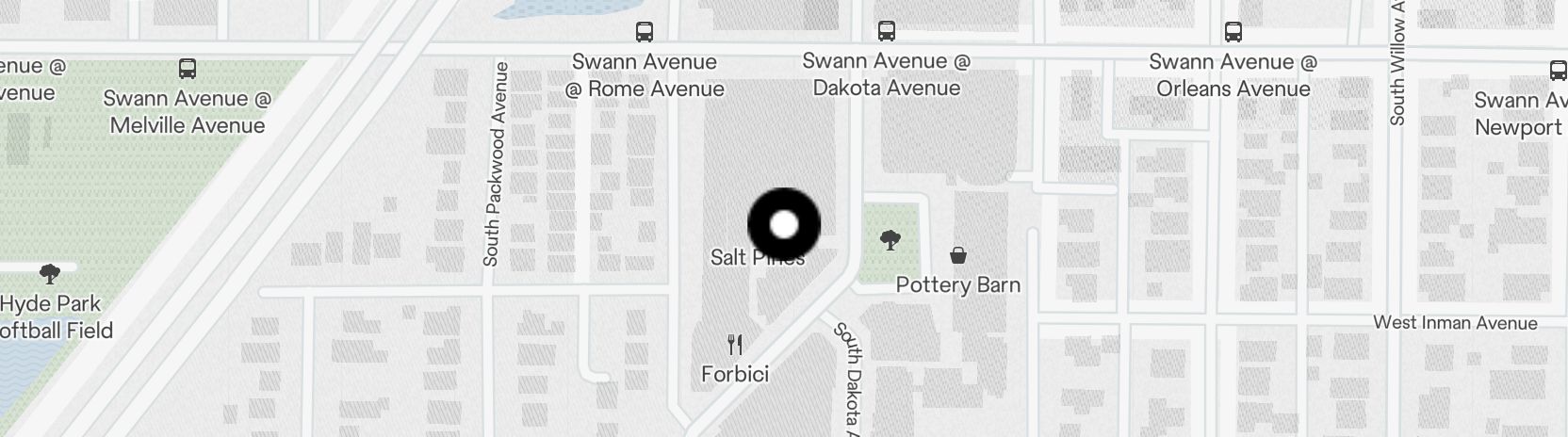
Task: Open the Hyde Park Softball Field marker
Action: (50, 275)
